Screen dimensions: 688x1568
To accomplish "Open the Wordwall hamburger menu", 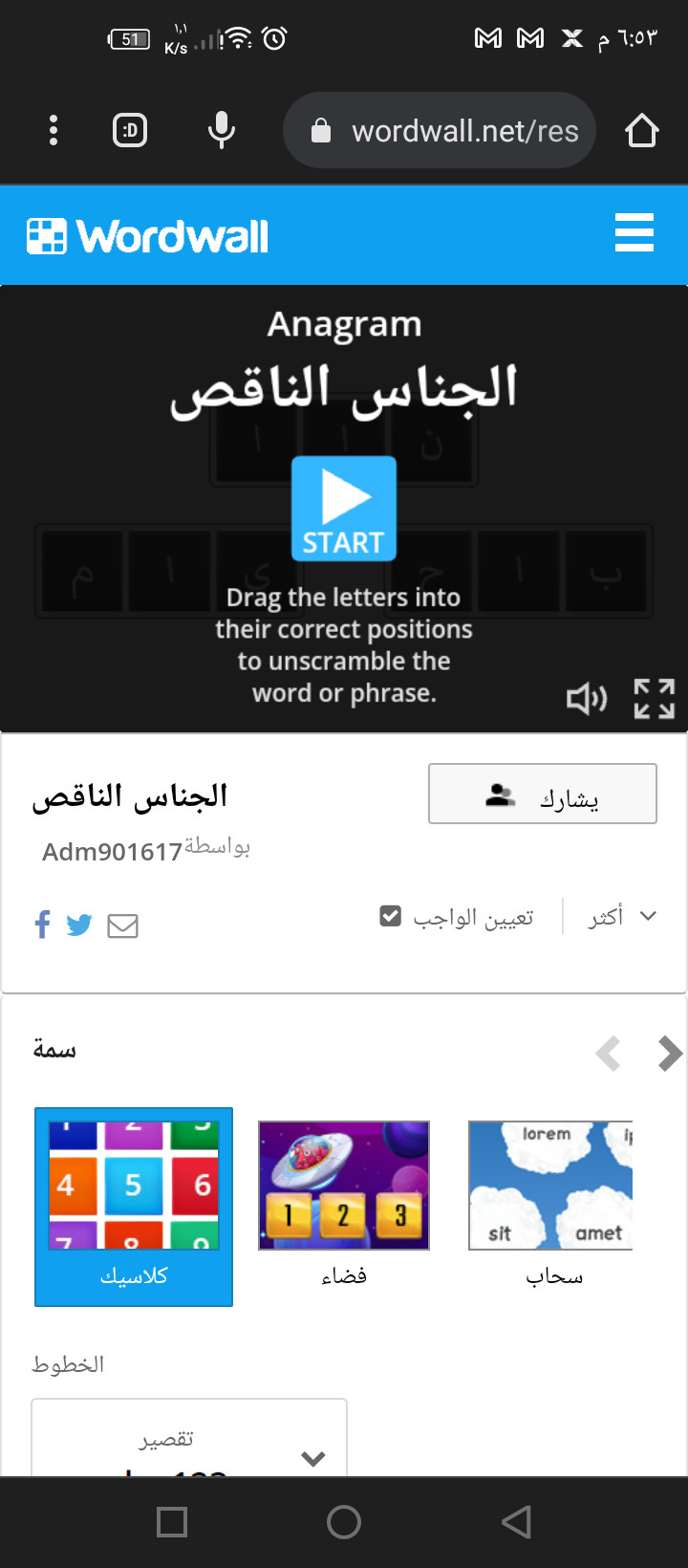I will [634, 233].
